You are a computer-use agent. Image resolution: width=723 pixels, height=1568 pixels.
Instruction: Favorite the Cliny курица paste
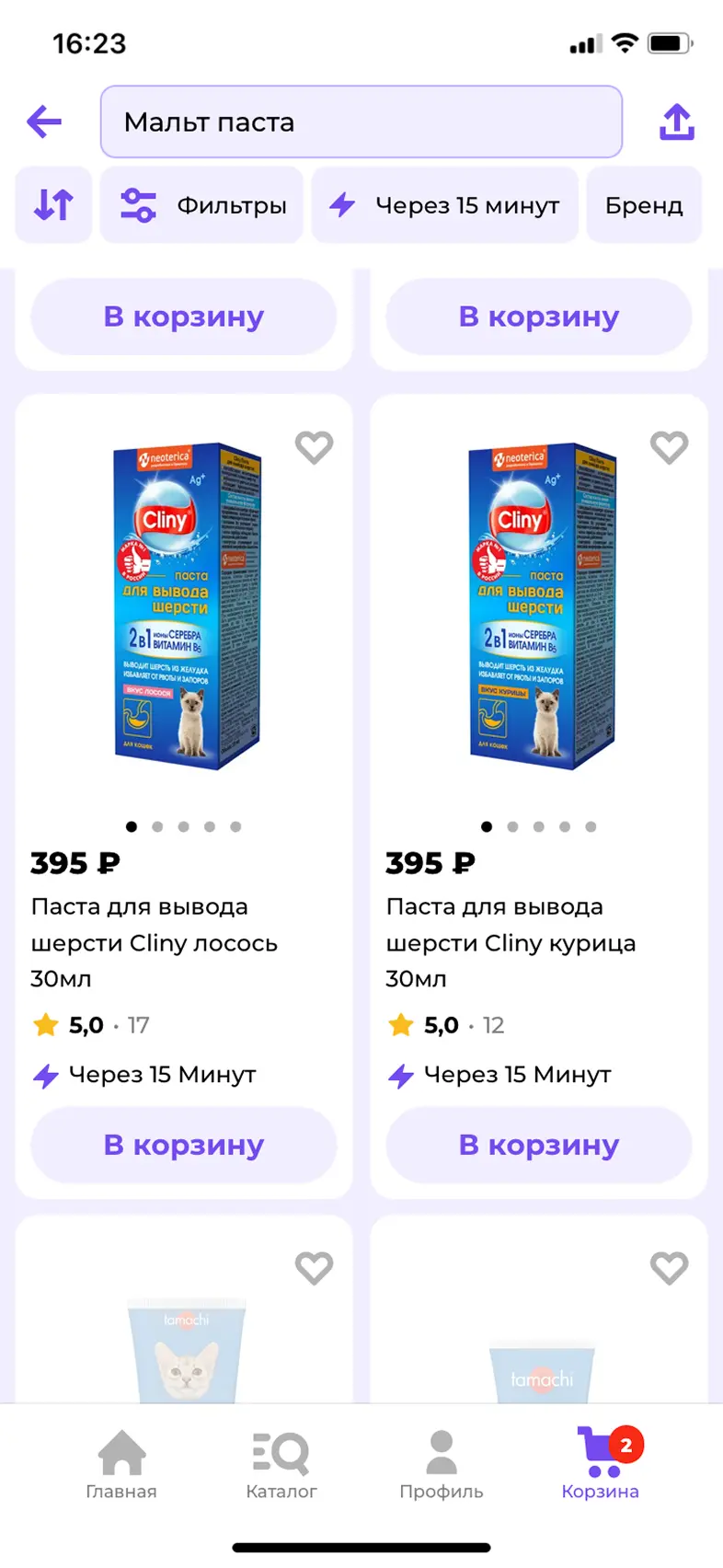[669, 447]
